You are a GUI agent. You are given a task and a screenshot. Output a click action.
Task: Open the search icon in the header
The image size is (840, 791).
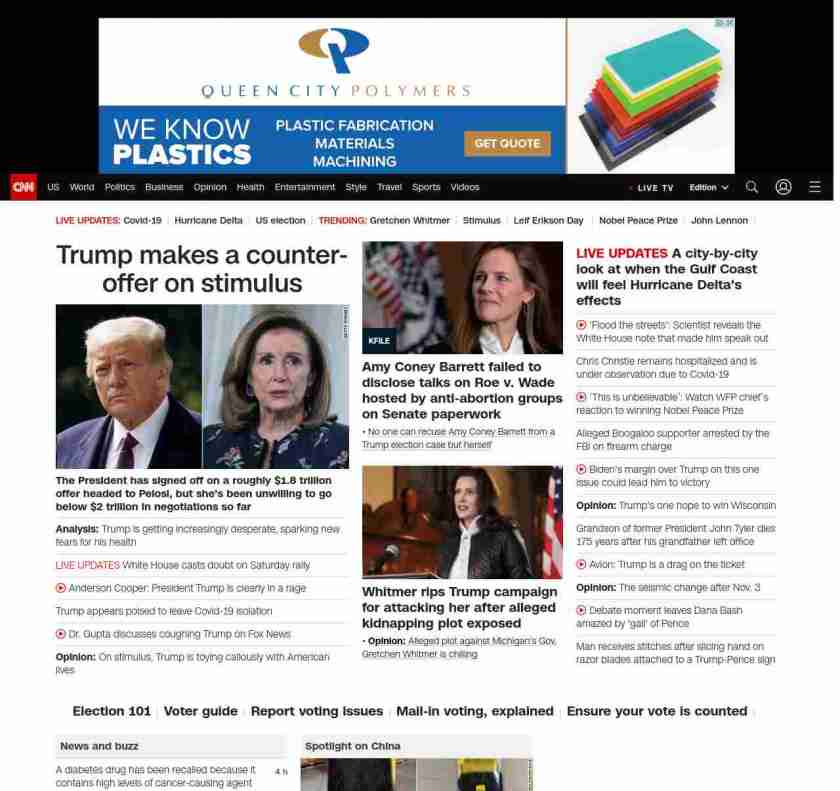pyautogui.click(x=751, y=187)
